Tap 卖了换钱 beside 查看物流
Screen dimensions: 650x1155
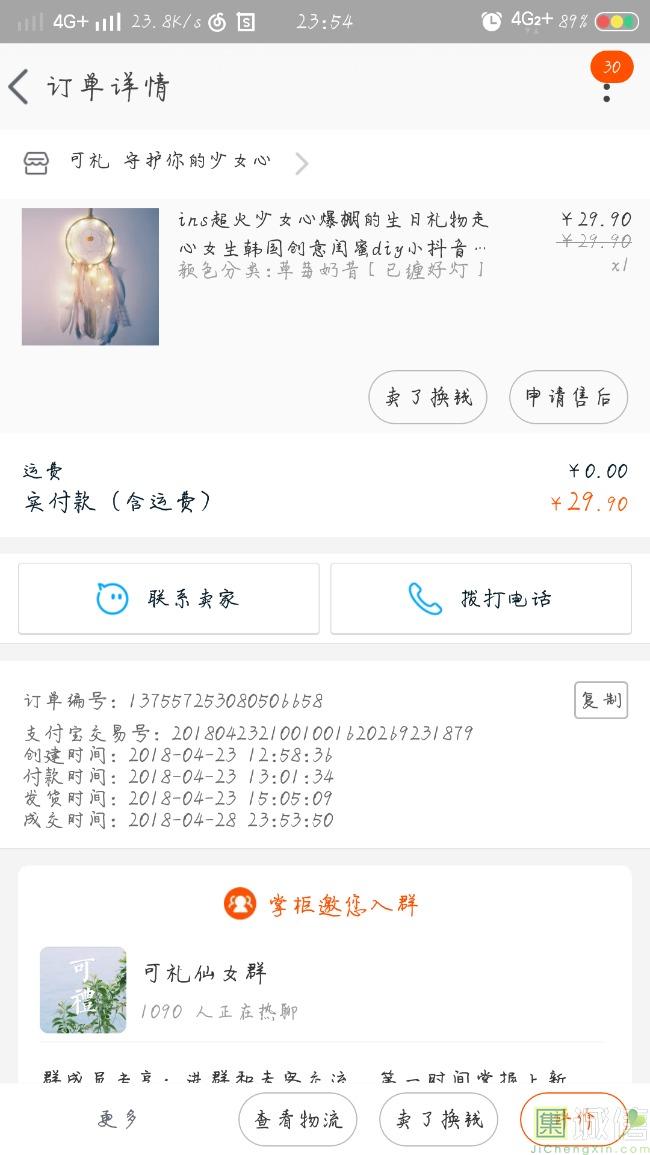438,1119
